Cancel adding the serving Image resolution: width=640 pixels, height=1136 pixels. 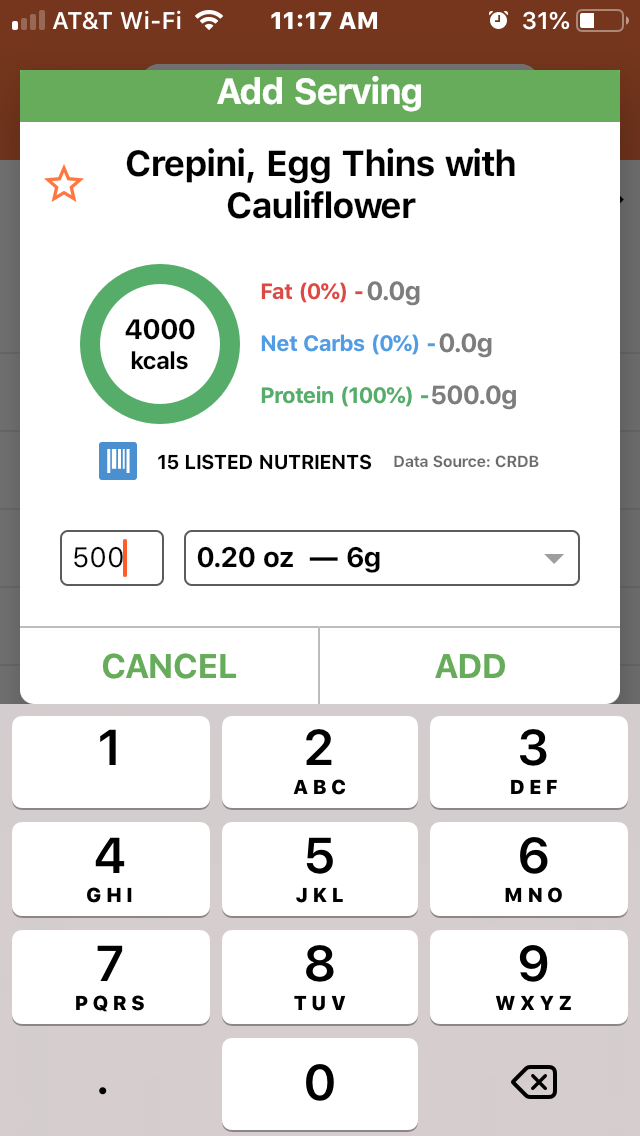169,666
